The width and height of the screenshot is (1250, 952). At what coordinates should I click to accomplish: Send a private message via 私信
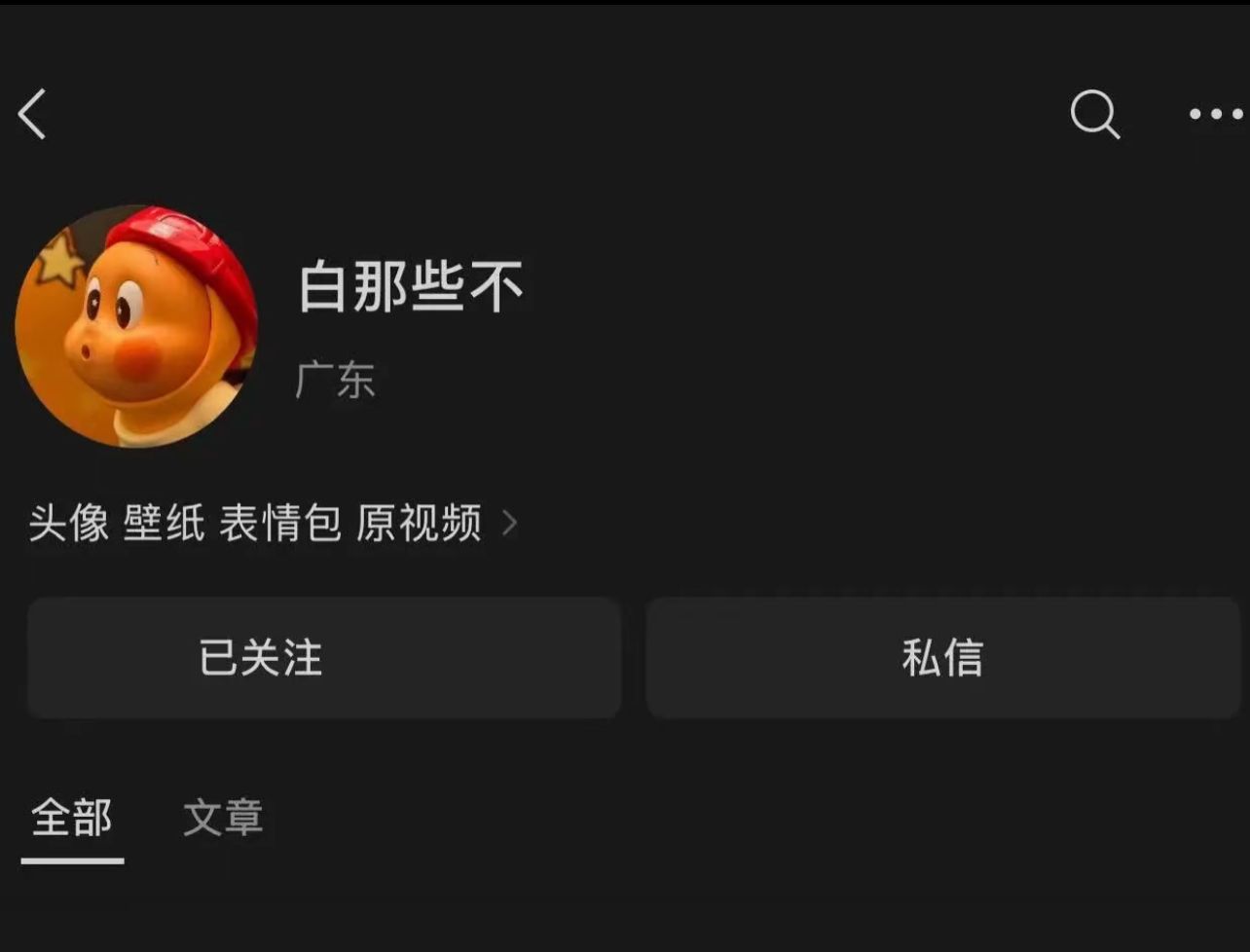coord(942,658)
